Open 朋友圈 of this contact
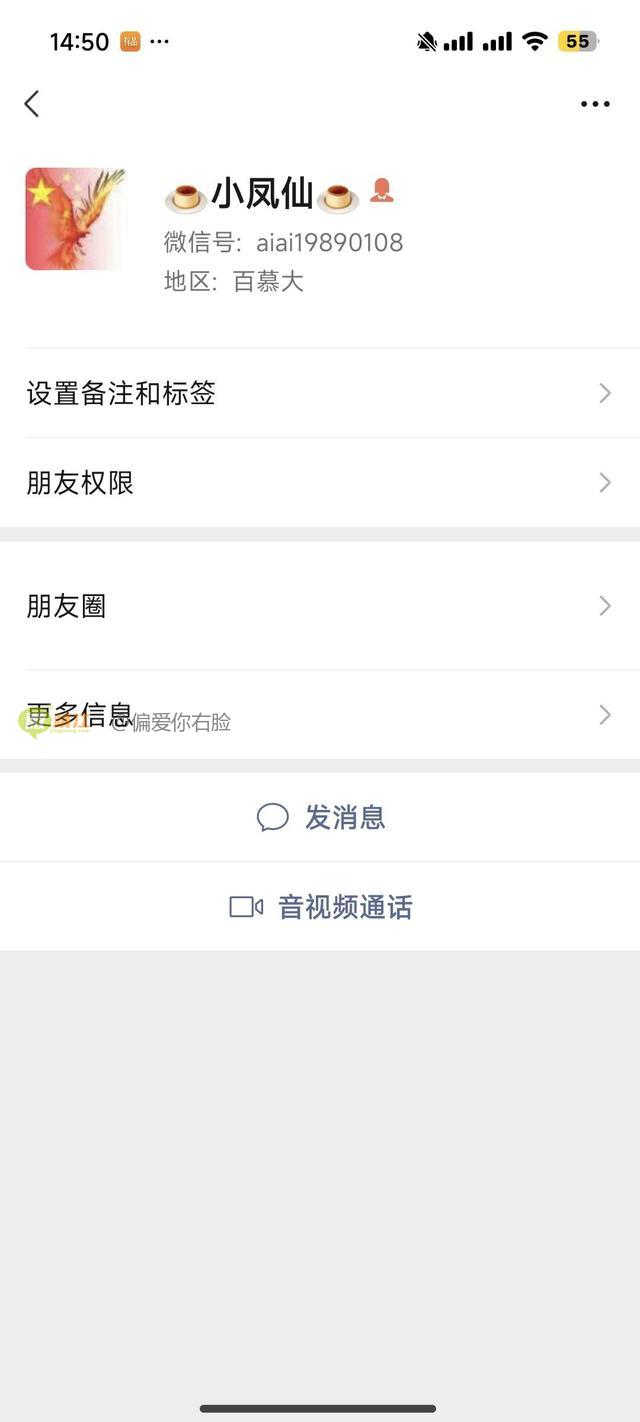Image resolution: width=640 pixels, height=1422 pixels. [320, 606]
